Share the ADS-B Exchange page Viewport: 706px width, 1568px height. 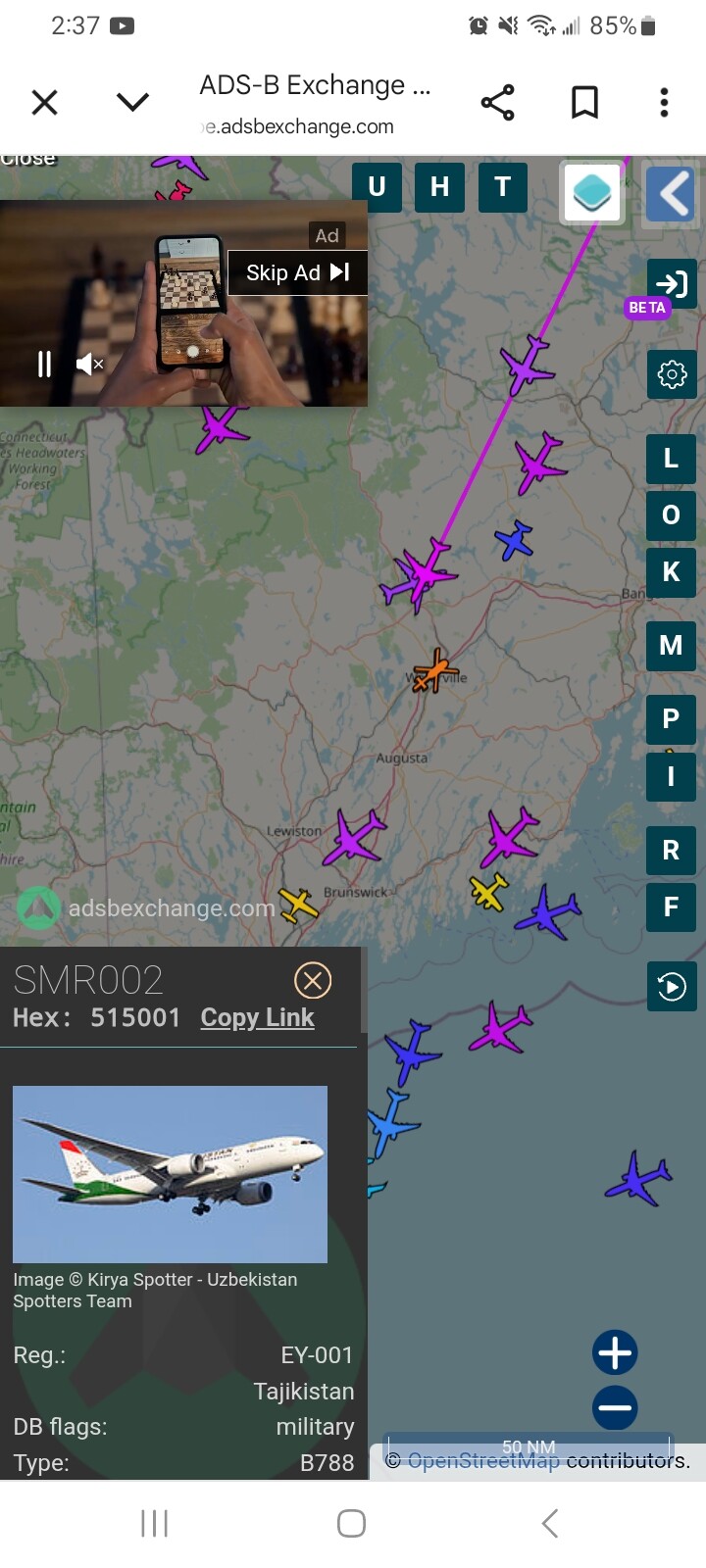[x=497, y=103]
